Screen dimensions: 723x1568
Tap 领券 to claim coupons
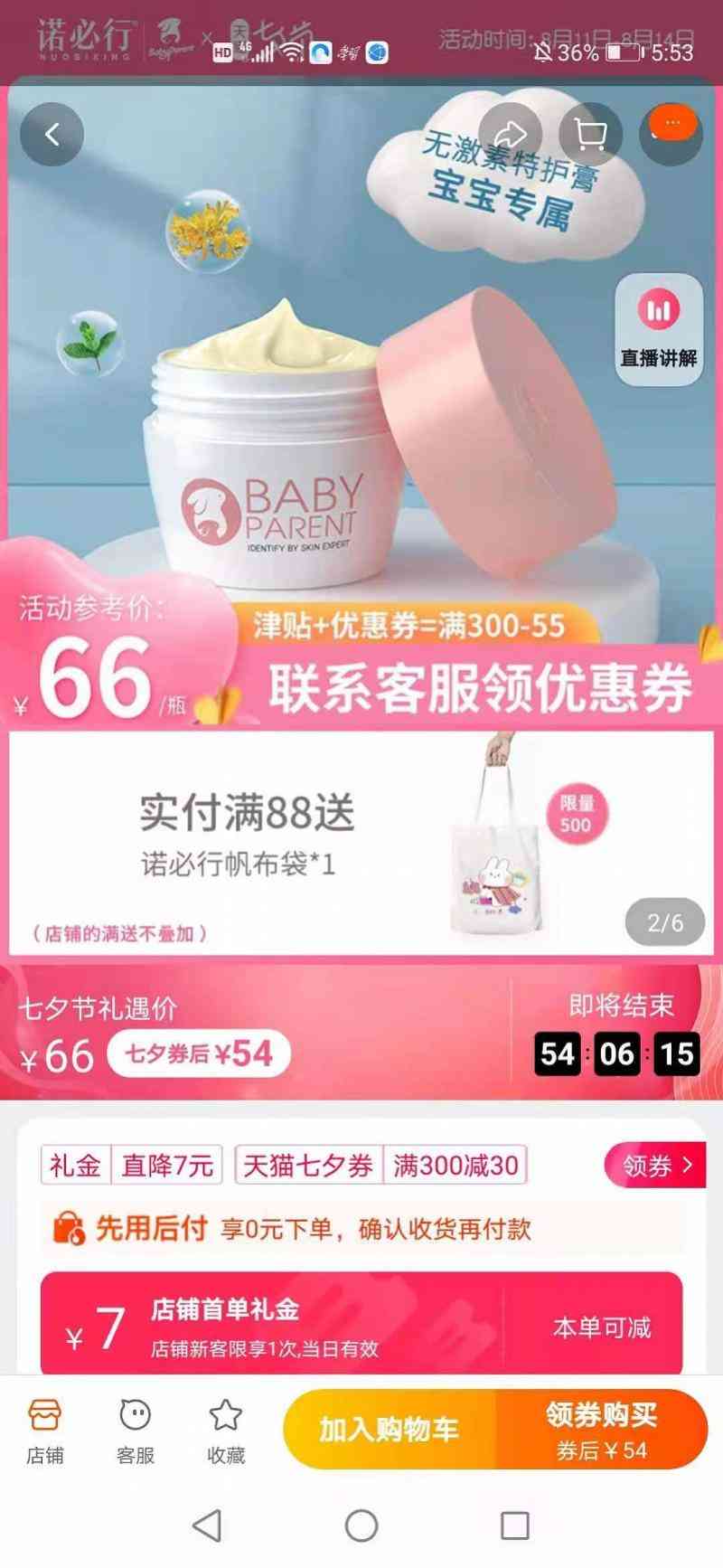(x=655, y=1165)
